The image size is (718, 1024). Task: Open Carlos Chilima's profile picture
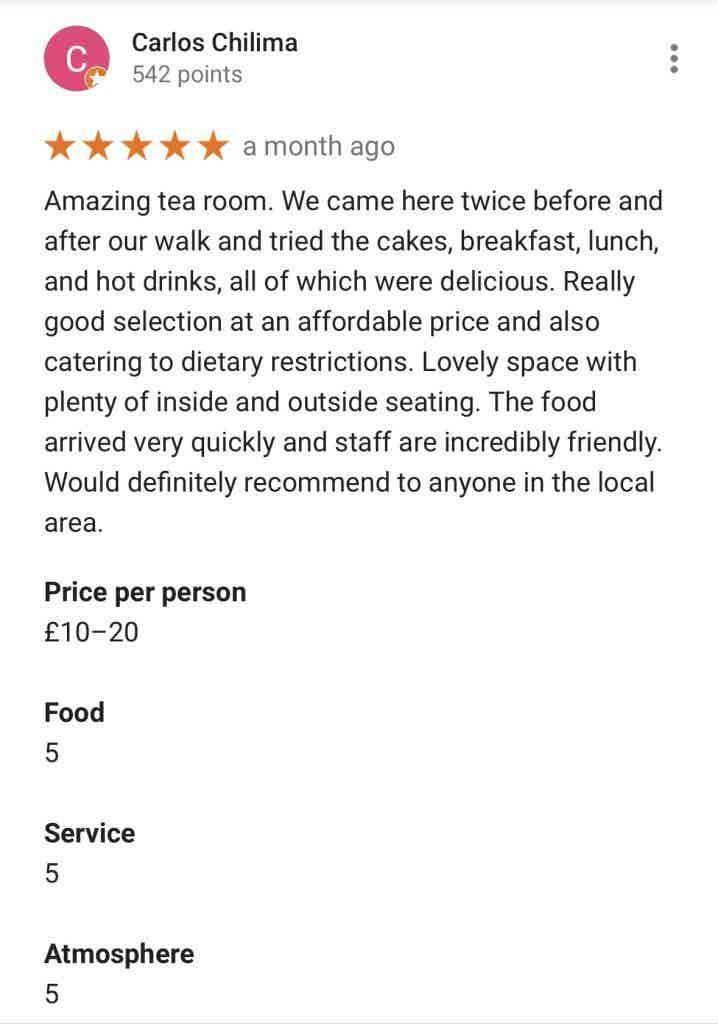(x=76, y=59)
